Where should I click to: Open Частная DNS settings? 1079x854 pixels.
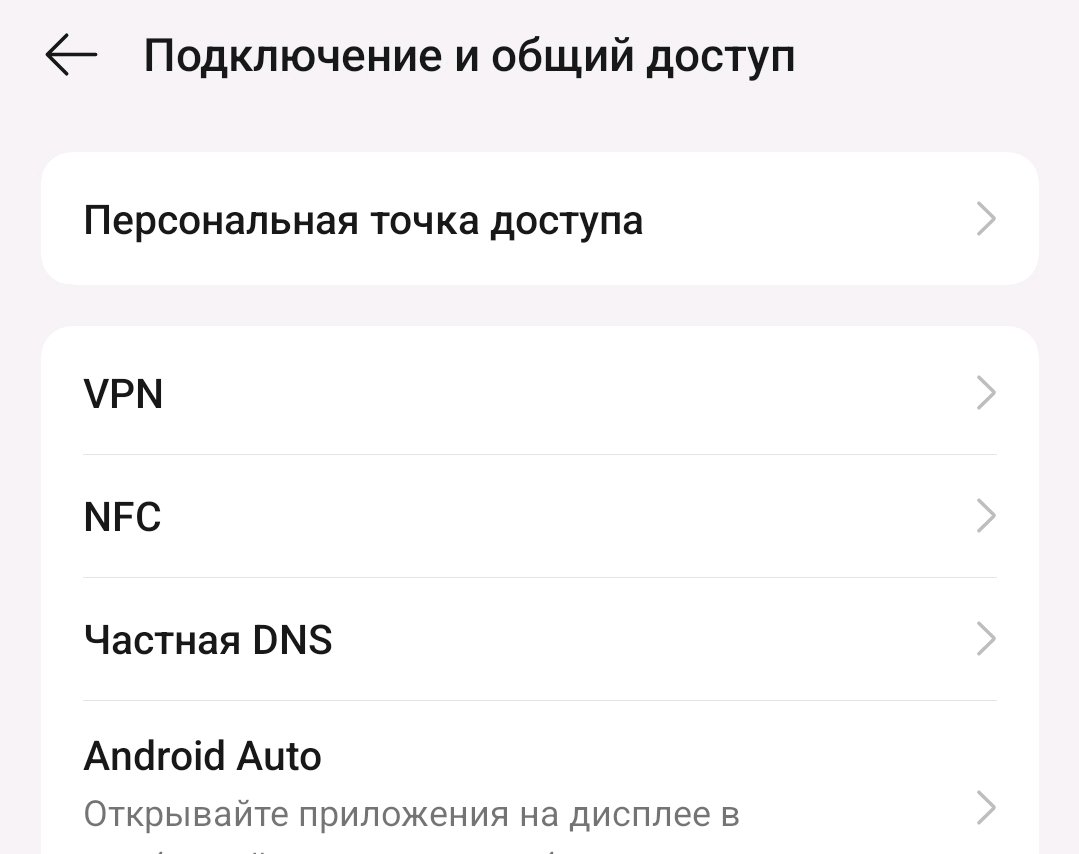click(x=539, y=639)
